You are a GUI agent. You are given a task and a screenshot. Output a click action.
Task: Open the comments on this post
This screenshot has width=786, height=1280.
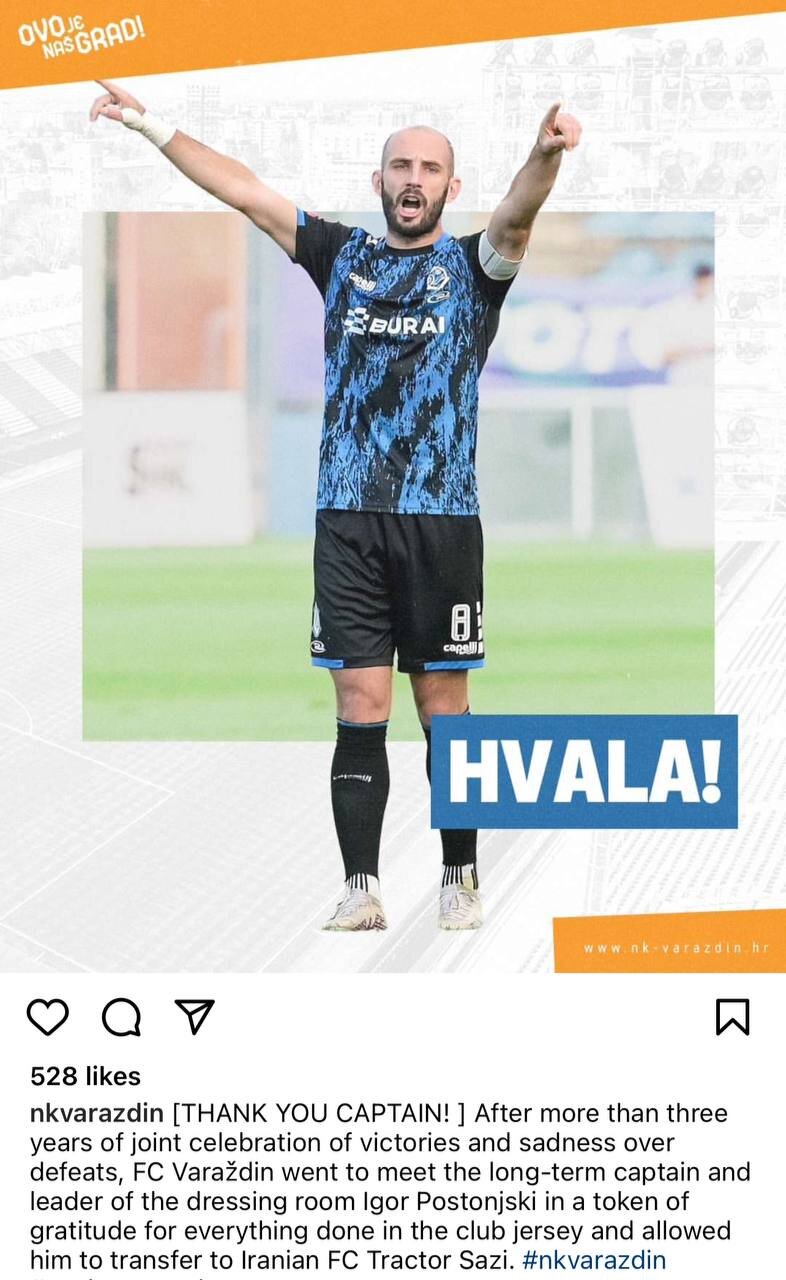click(x=121, y=1017)
